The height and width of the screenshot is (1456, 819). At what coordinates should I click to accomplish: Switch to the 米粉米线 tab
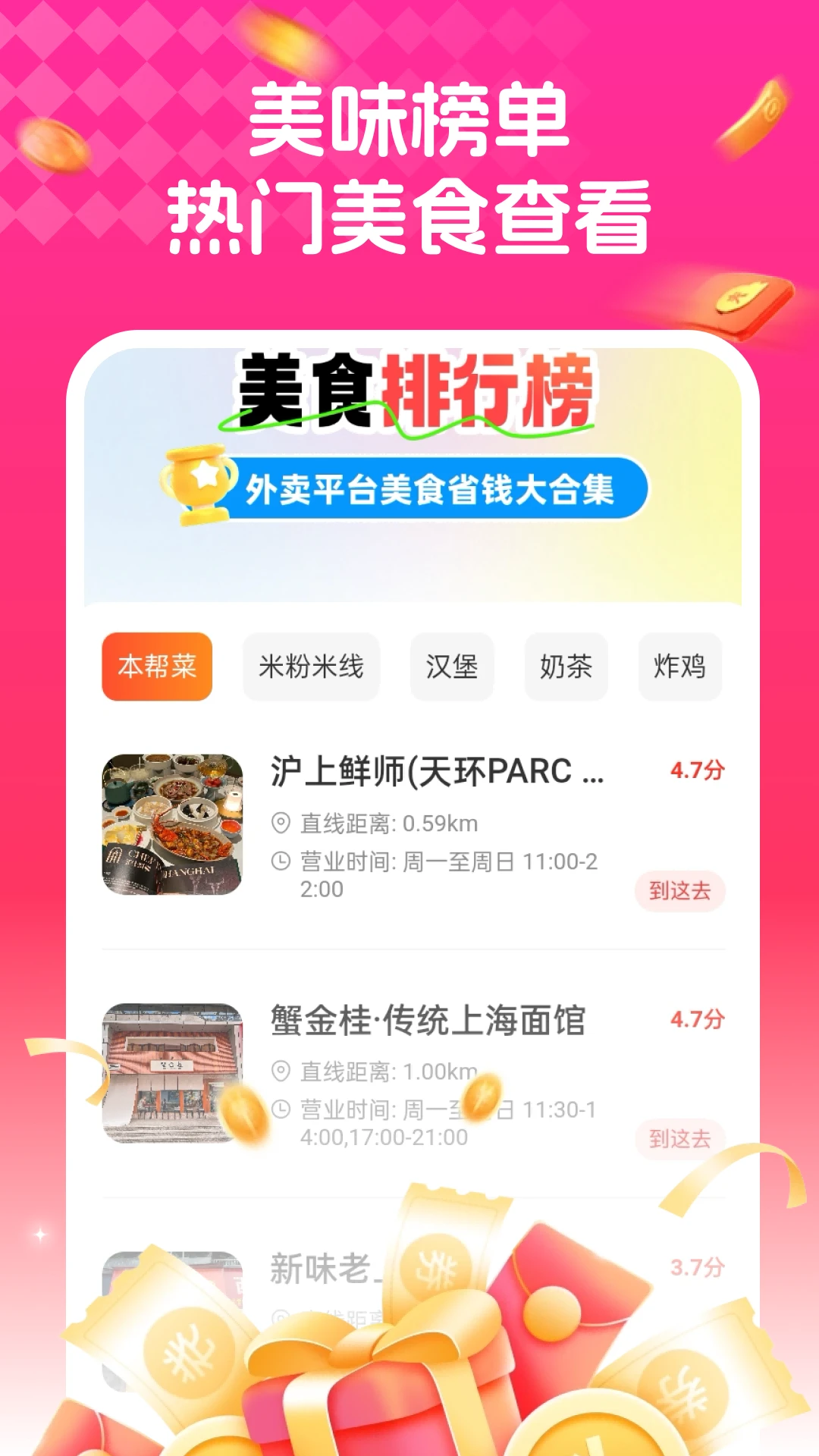tap(312, 667)
